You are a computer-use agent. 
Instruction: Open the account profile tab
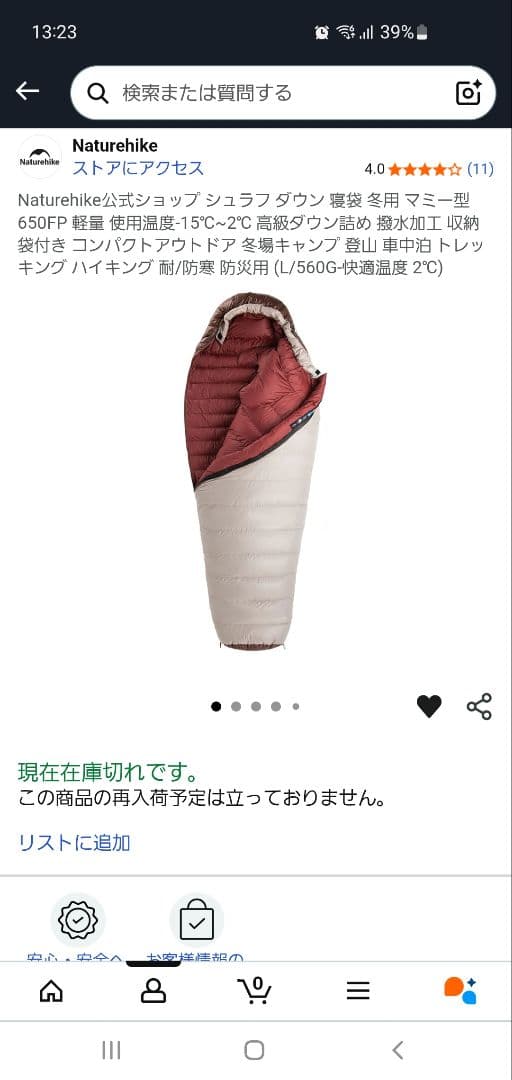click(x=153, y=990)
